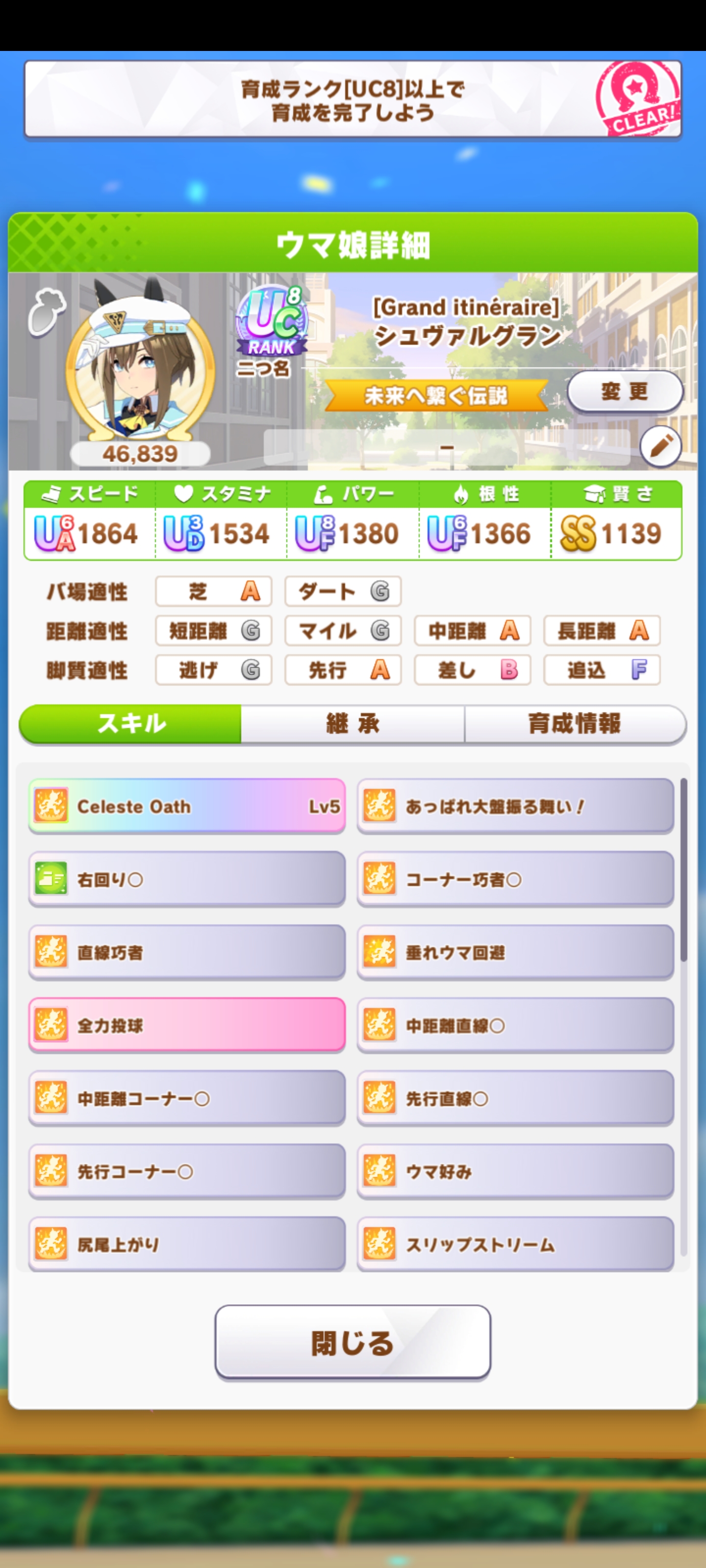Open the あっぱれ大盤振る舞い！ skill details

pos(515,806)
